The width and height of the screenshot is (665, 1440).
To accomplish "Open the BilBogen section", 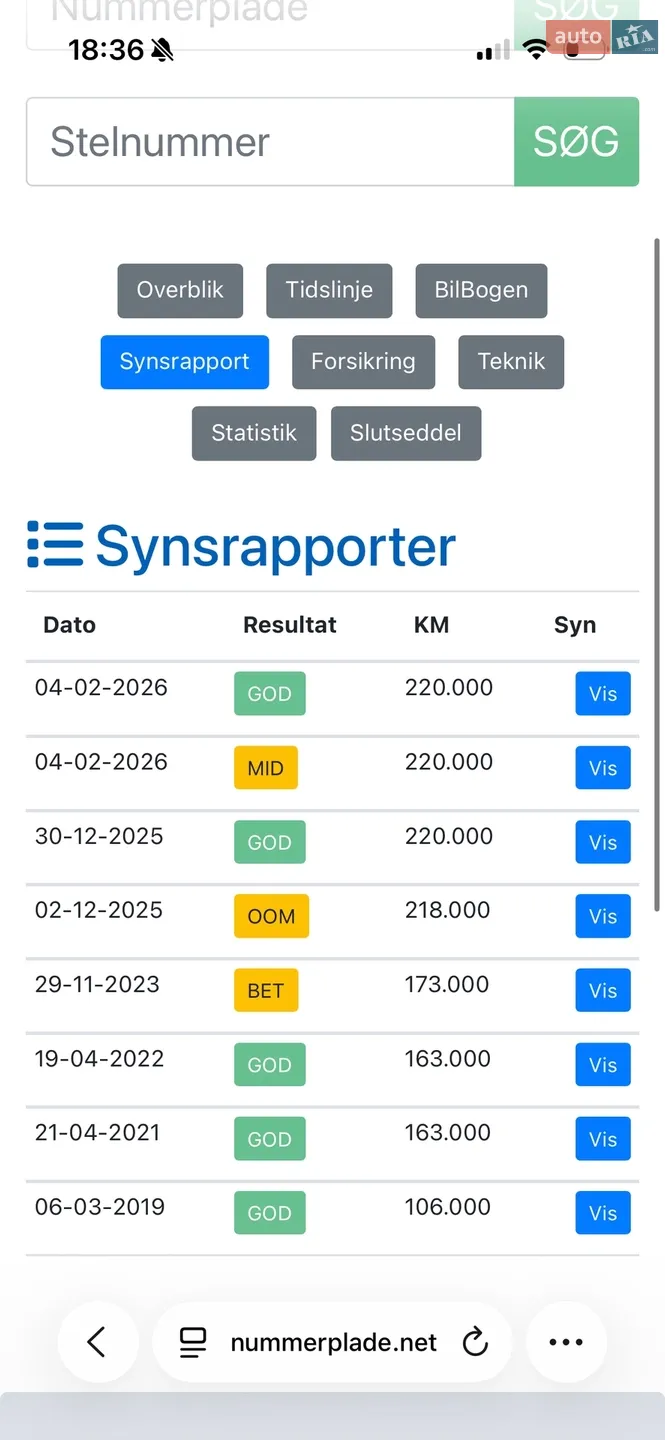I will [481, 290].
